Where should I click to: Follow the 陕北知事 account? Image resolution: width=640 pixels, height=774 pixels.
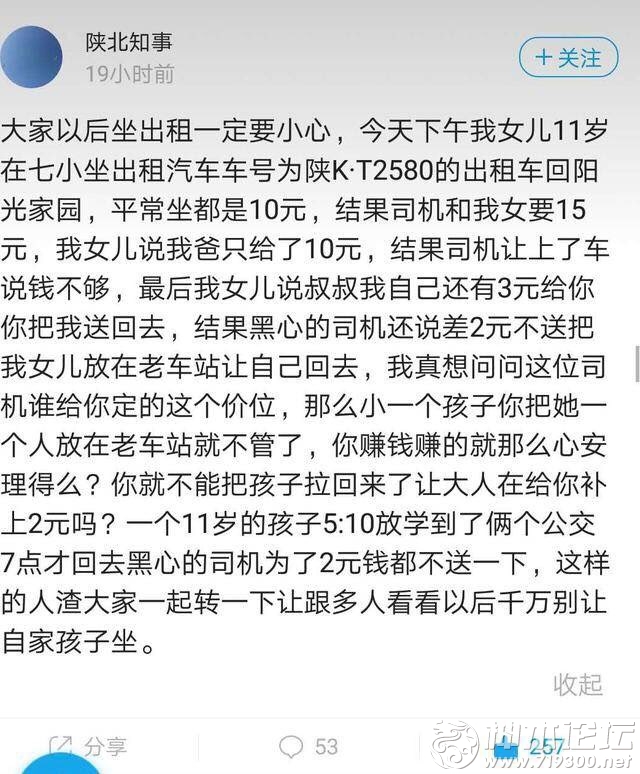pos(568,57)
